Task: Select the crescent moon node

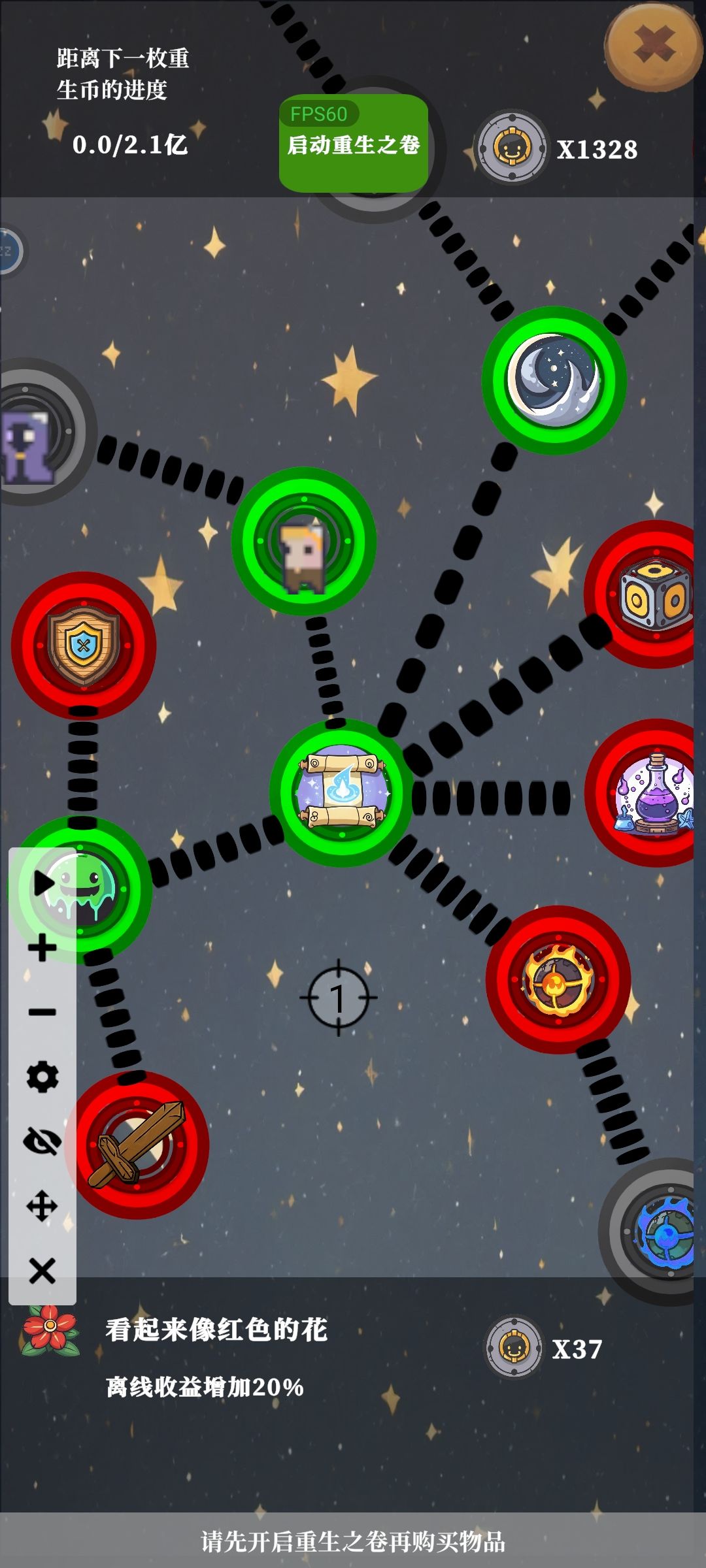Action: [x=554, y=380]
